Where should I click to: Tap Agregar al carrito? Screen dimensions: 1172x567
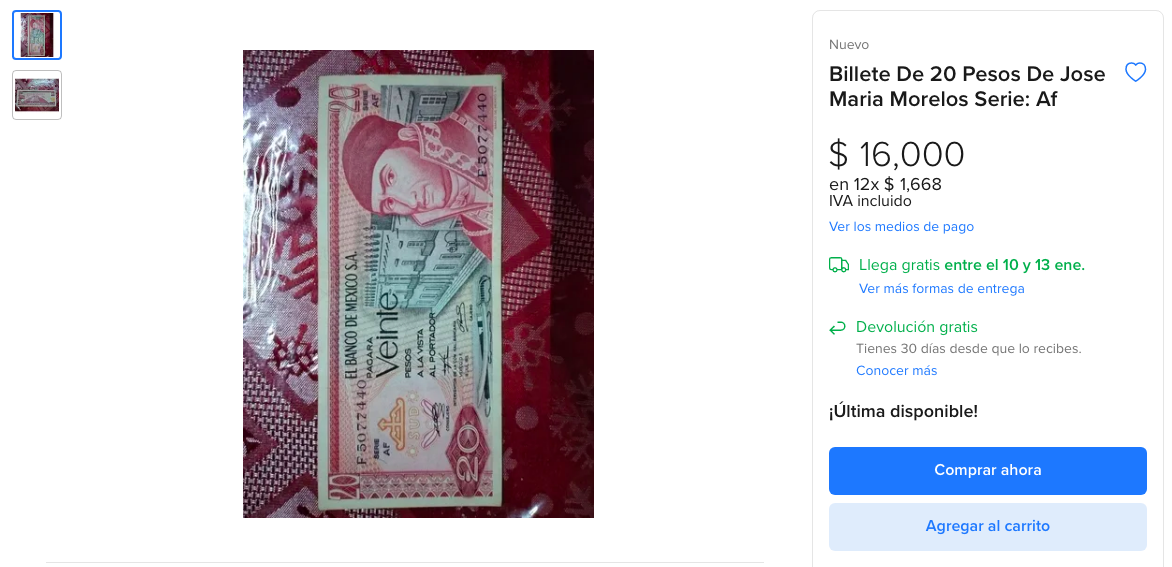tap(987, 526)
